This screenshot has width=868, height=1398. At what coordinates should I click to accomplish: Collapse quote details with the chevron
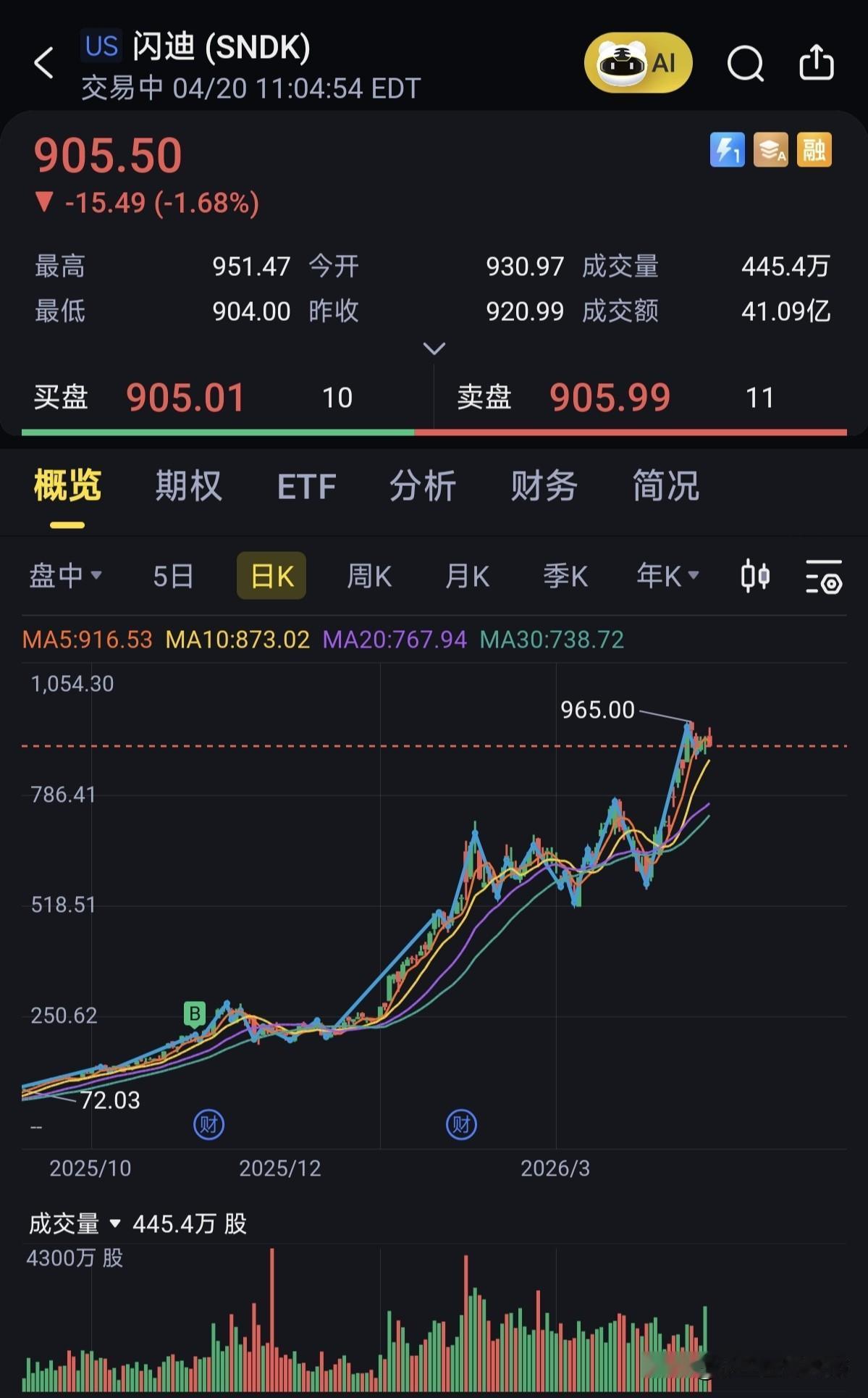coord(434,348)
